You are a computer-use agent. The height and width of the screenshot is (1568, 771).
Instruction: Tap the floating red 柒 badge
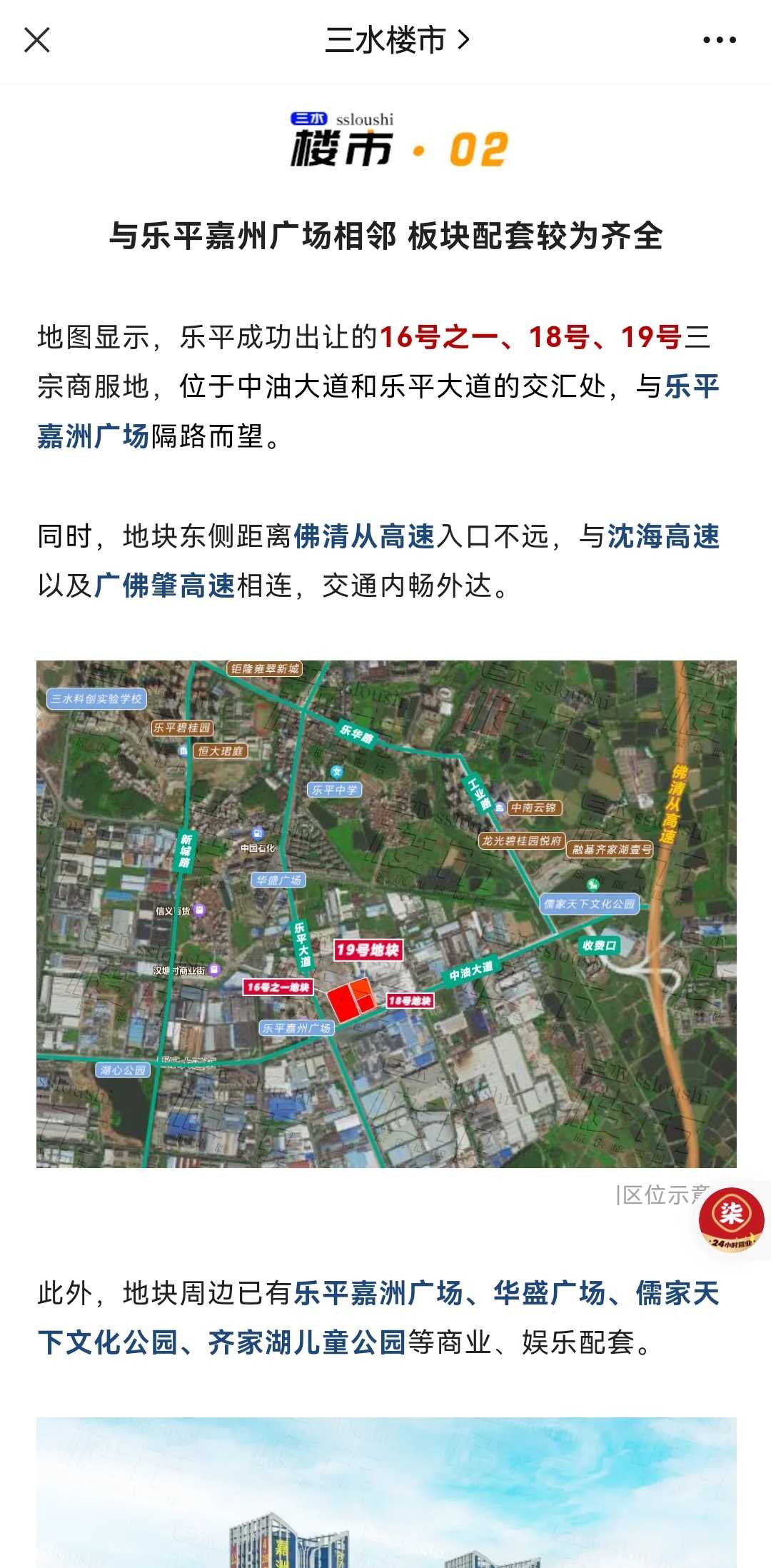pyautogui.click(x=731, y=1220)
